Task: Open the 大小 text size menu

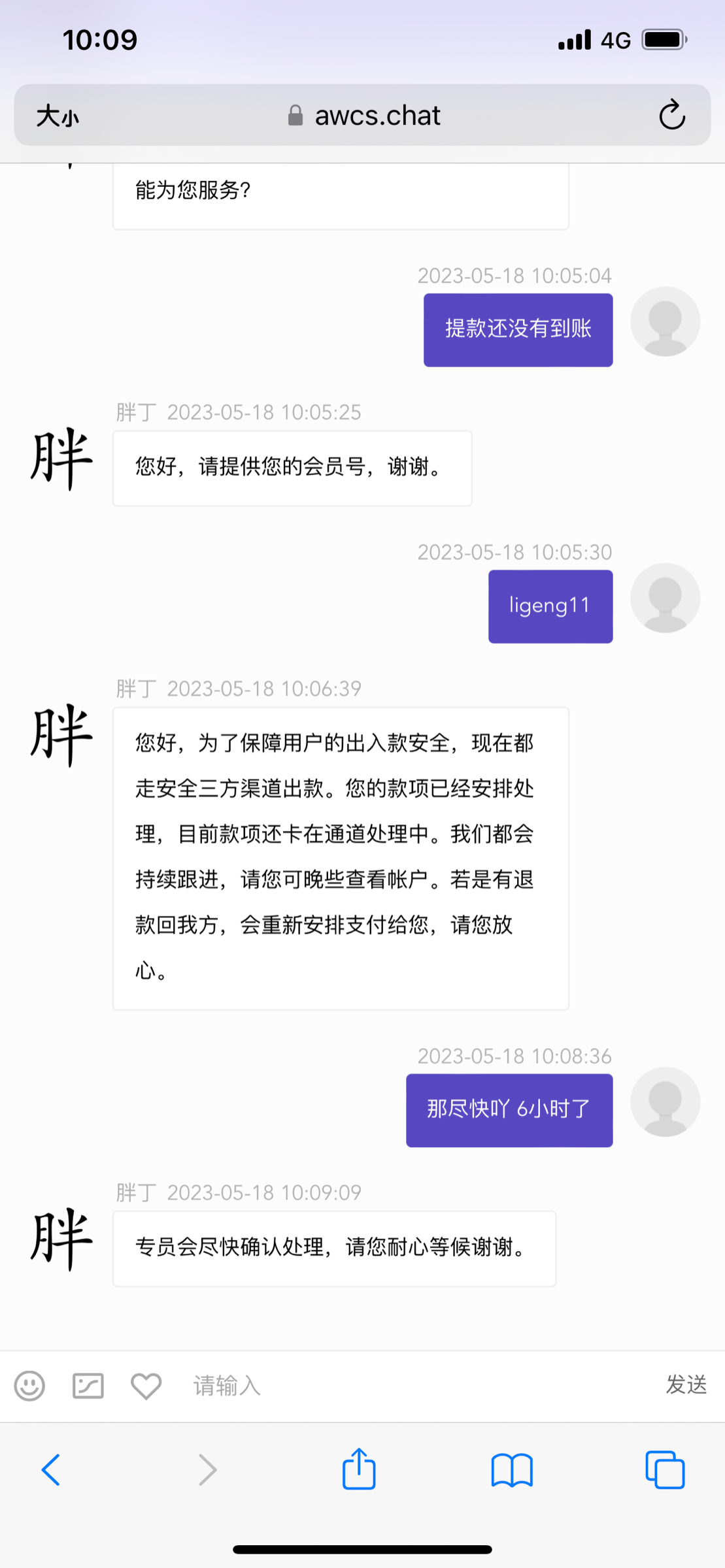Action: tap(58, 116)
